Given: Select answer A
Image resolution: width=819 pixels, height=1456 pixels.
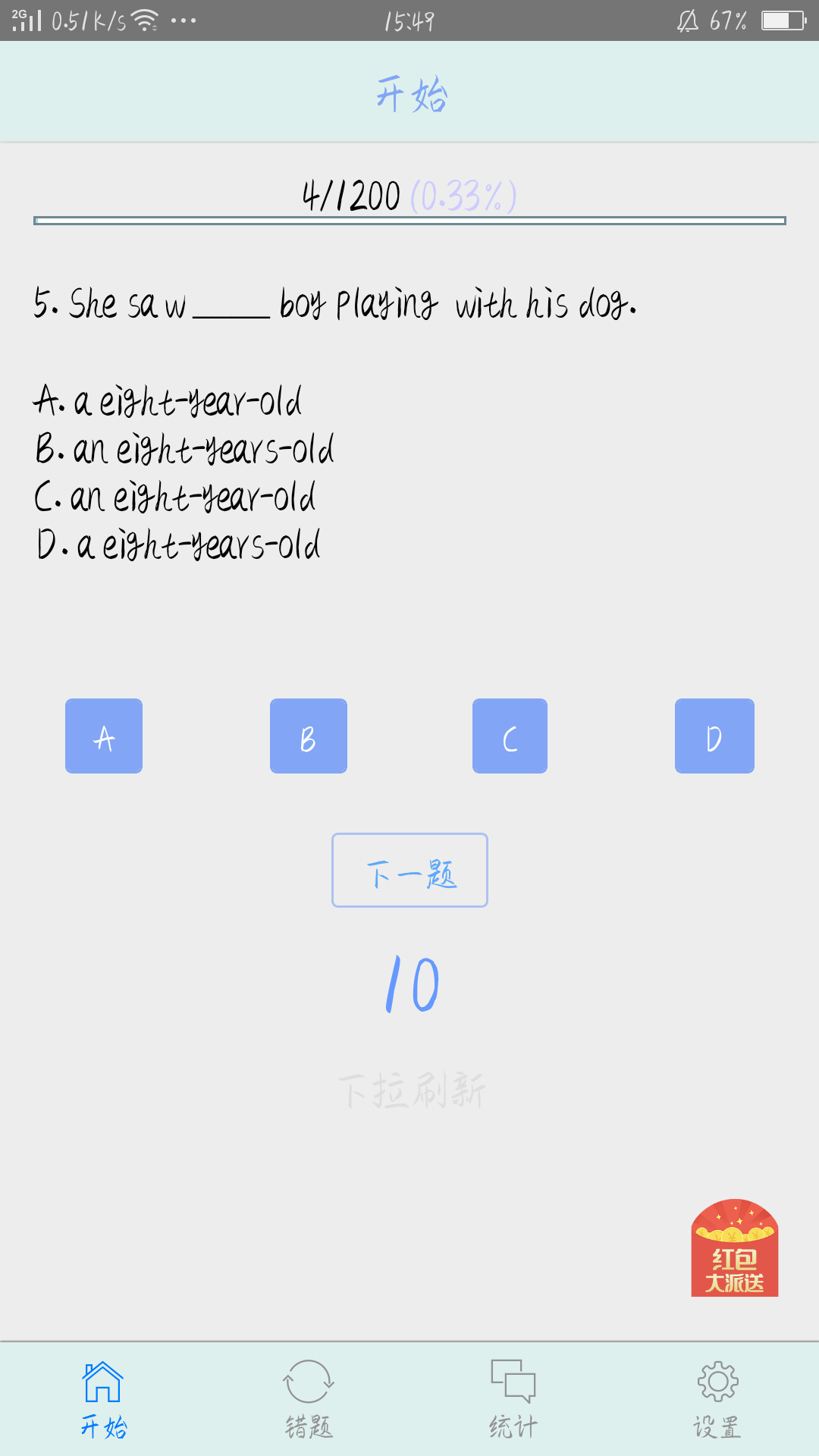Looking at the screenshot, I should pyautogui.click(x=104, y=736).
